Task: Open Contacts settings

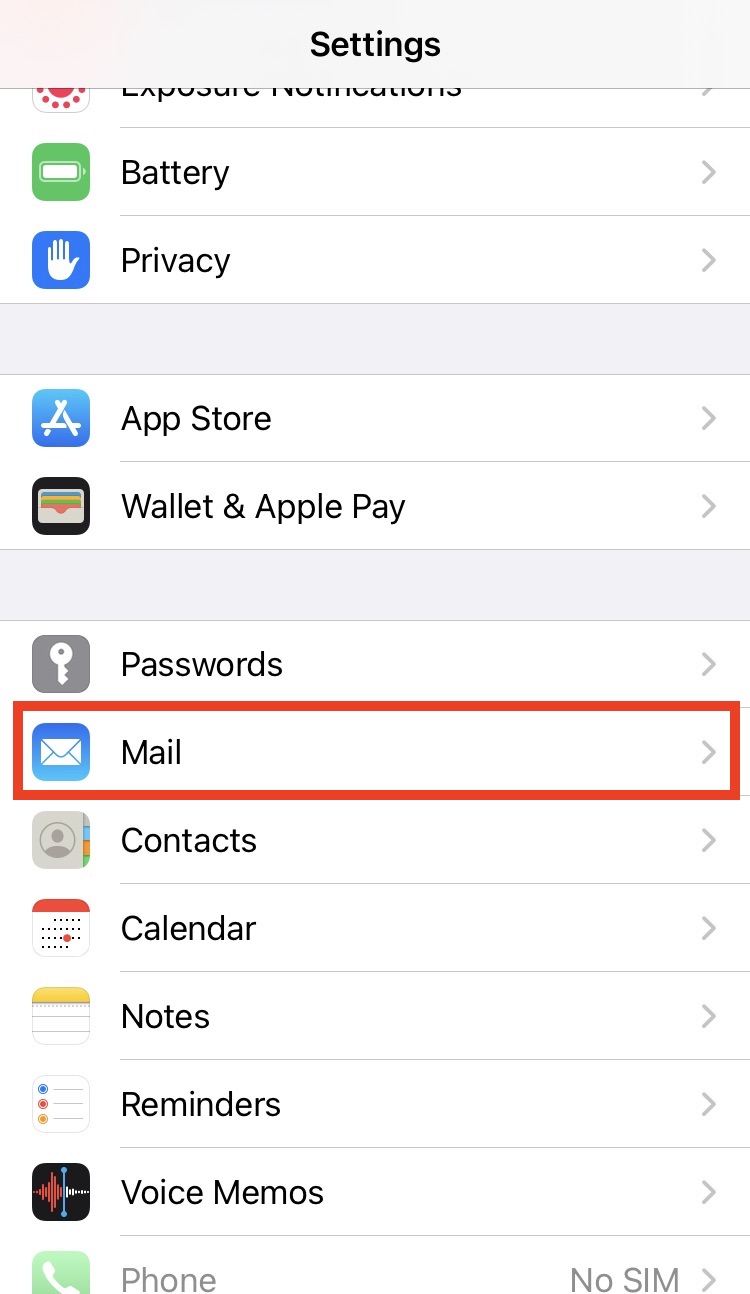Action: coord(375,840)
